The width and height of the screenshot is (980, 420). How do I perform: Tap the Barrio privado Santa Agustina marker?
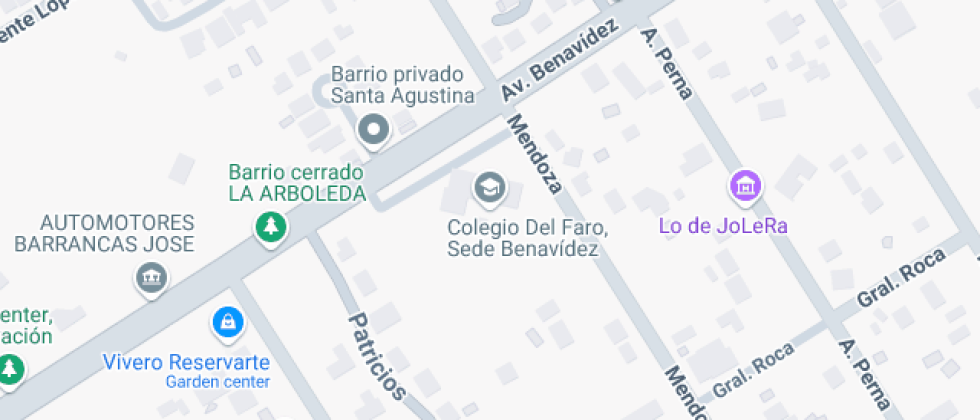[x=375, y=129]
